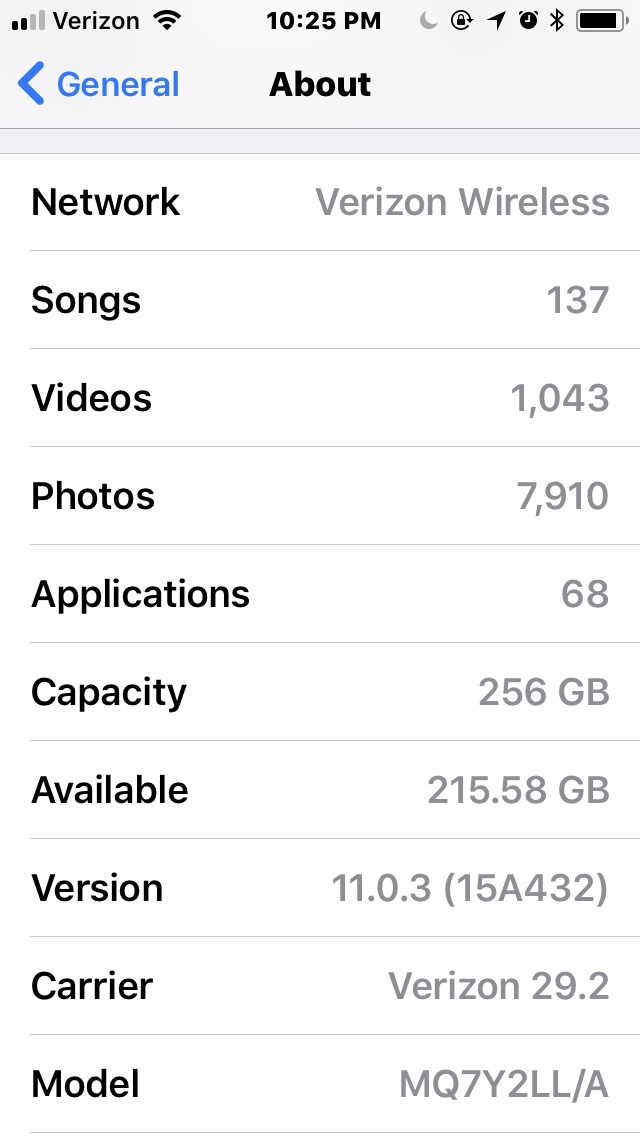640x1136 pixels.
Task: Tap the Version row to toggle build number
Action: point(320,888)
